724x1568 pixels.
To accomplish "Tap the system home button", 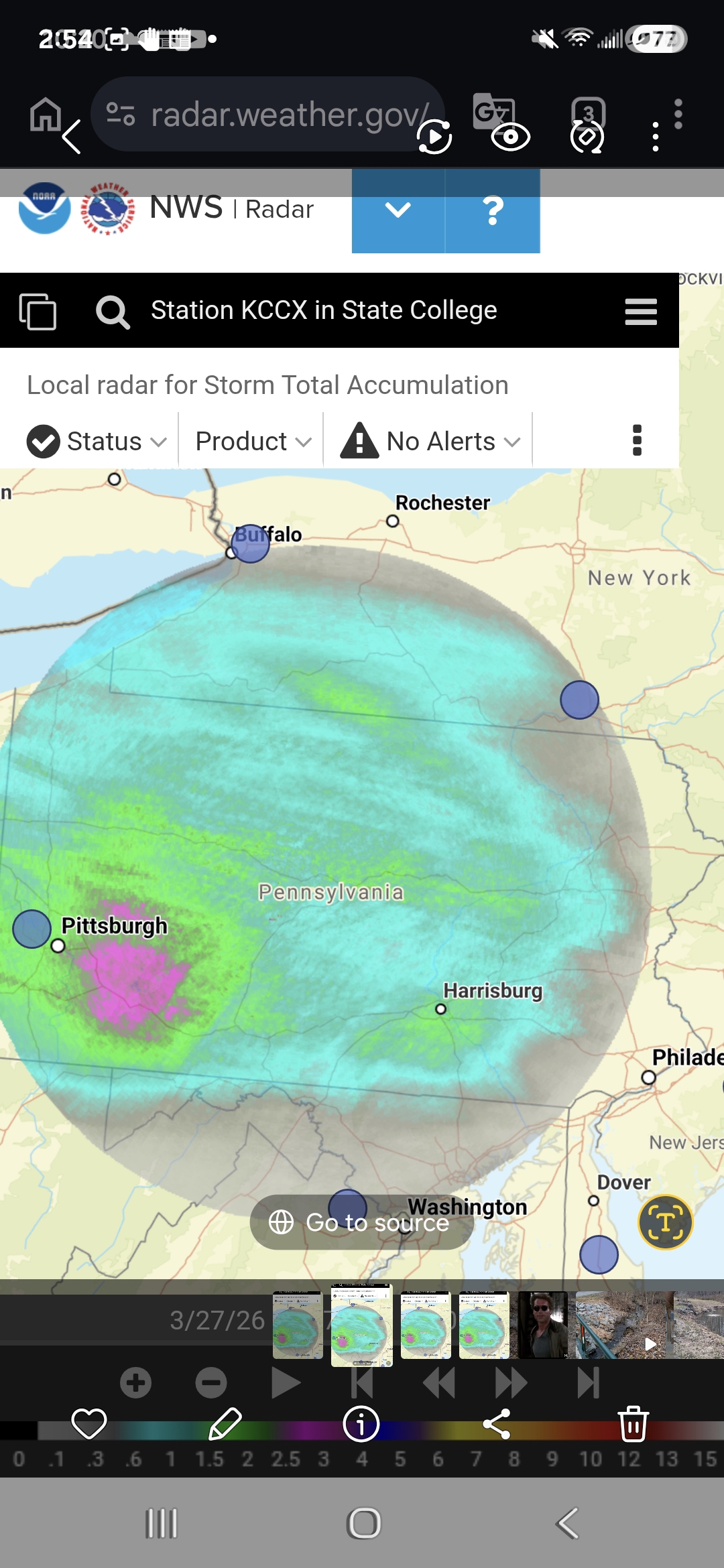I will click(x=363, y=1523).
